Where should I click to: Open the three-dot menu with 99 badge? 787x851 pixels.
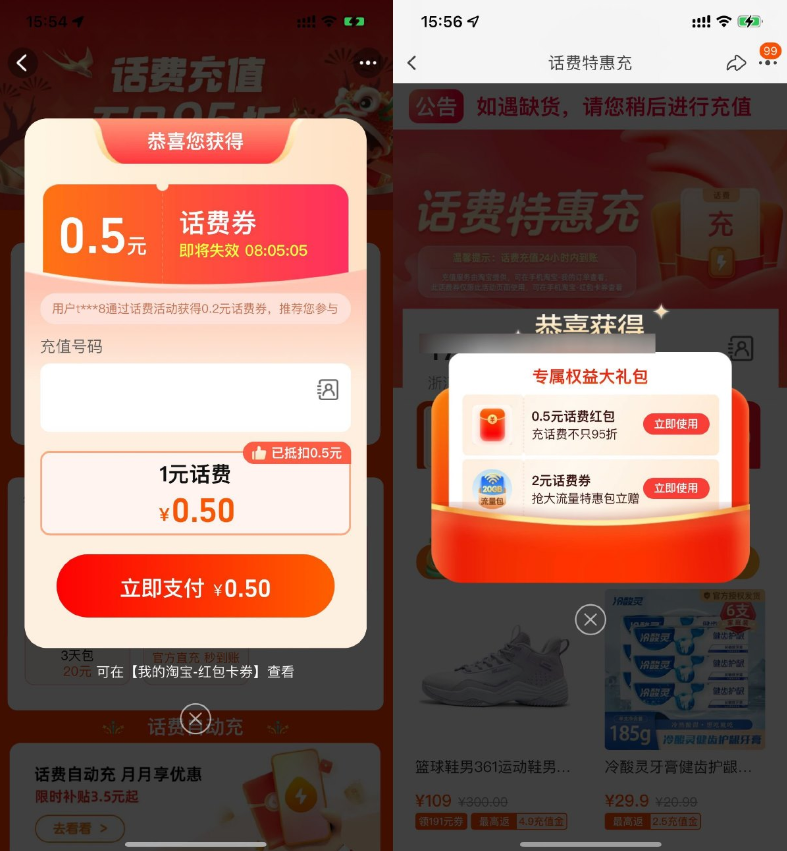point(768,63)
